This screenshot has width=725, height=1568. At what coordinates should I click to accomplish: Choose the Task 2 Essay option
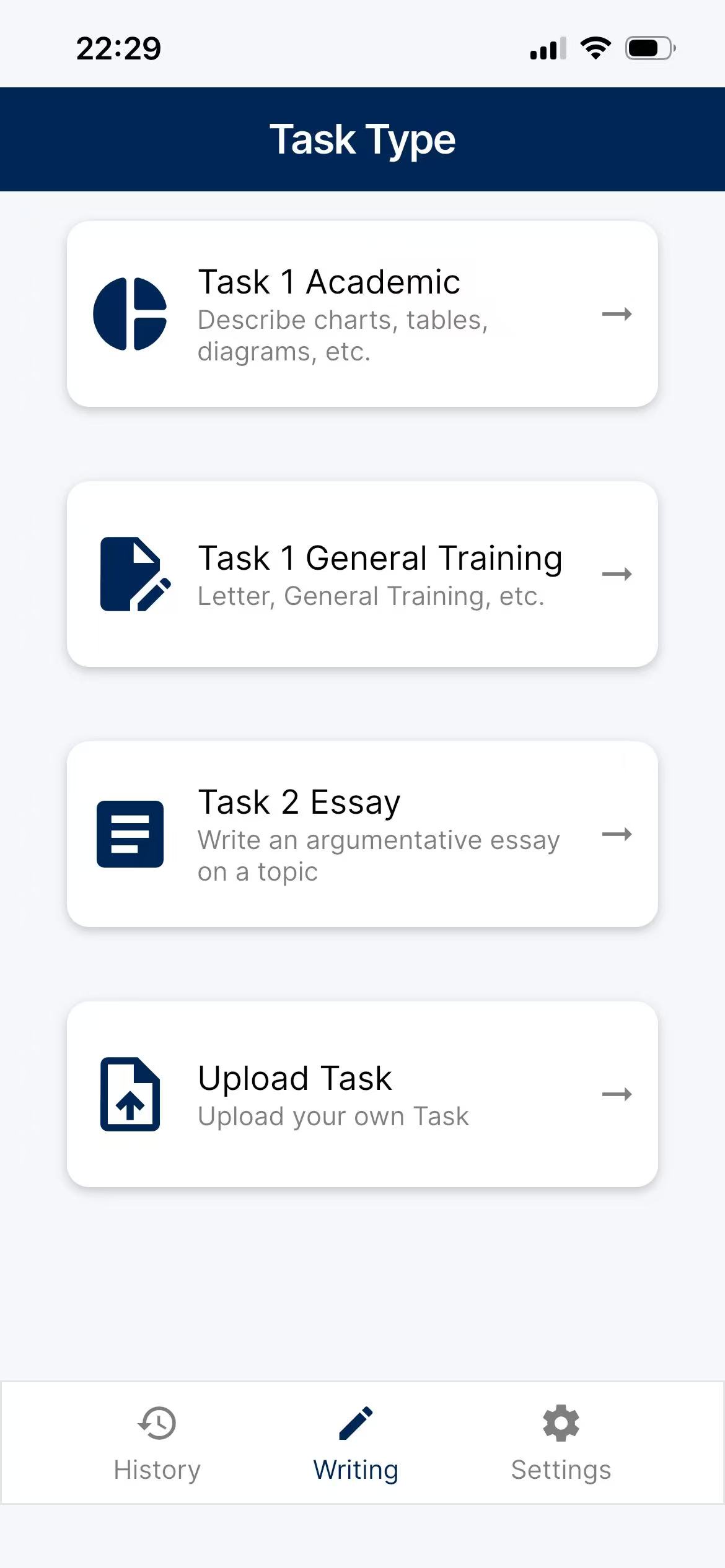[x=362, y=834]
